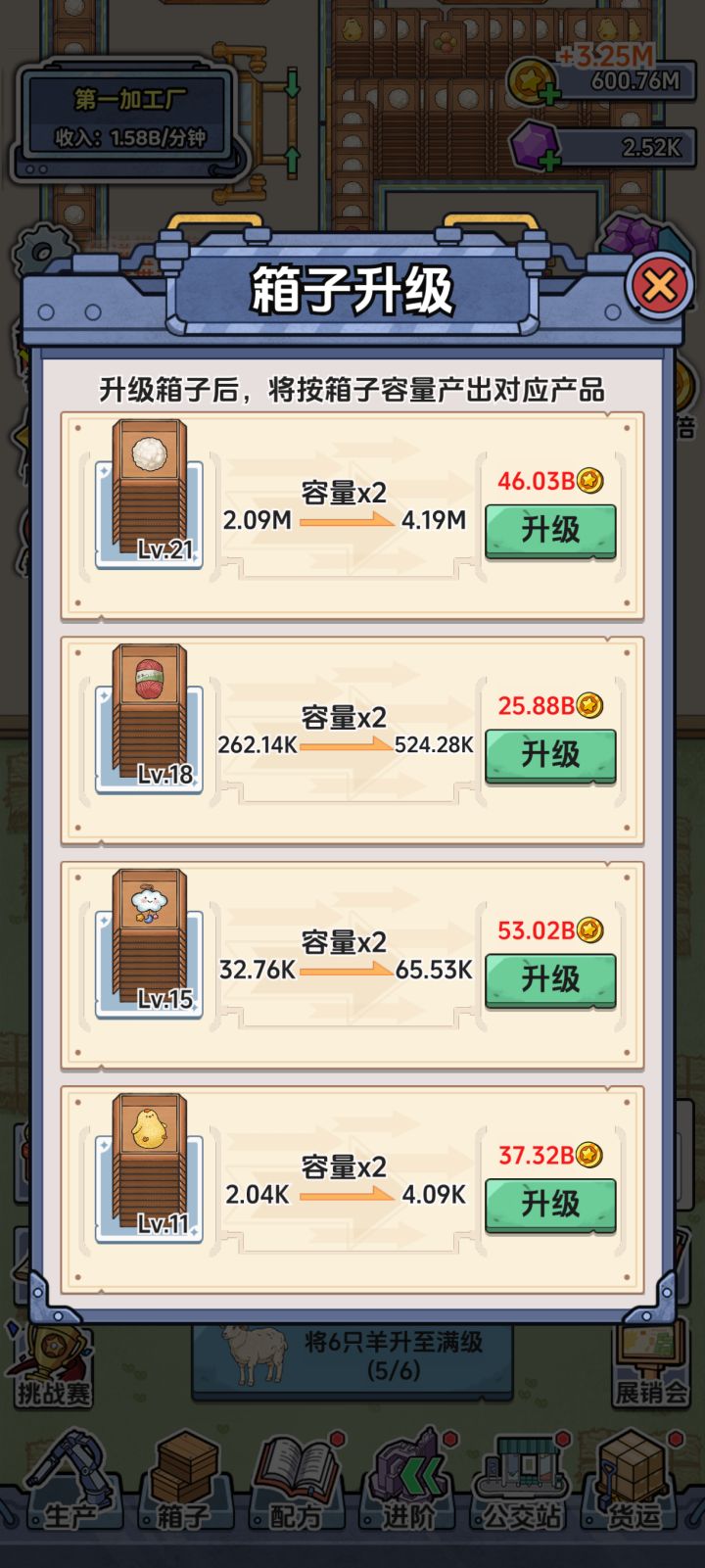Upgrade the Lv.18 yarn box
705x1568 pixels.
(x=550, y=754)
